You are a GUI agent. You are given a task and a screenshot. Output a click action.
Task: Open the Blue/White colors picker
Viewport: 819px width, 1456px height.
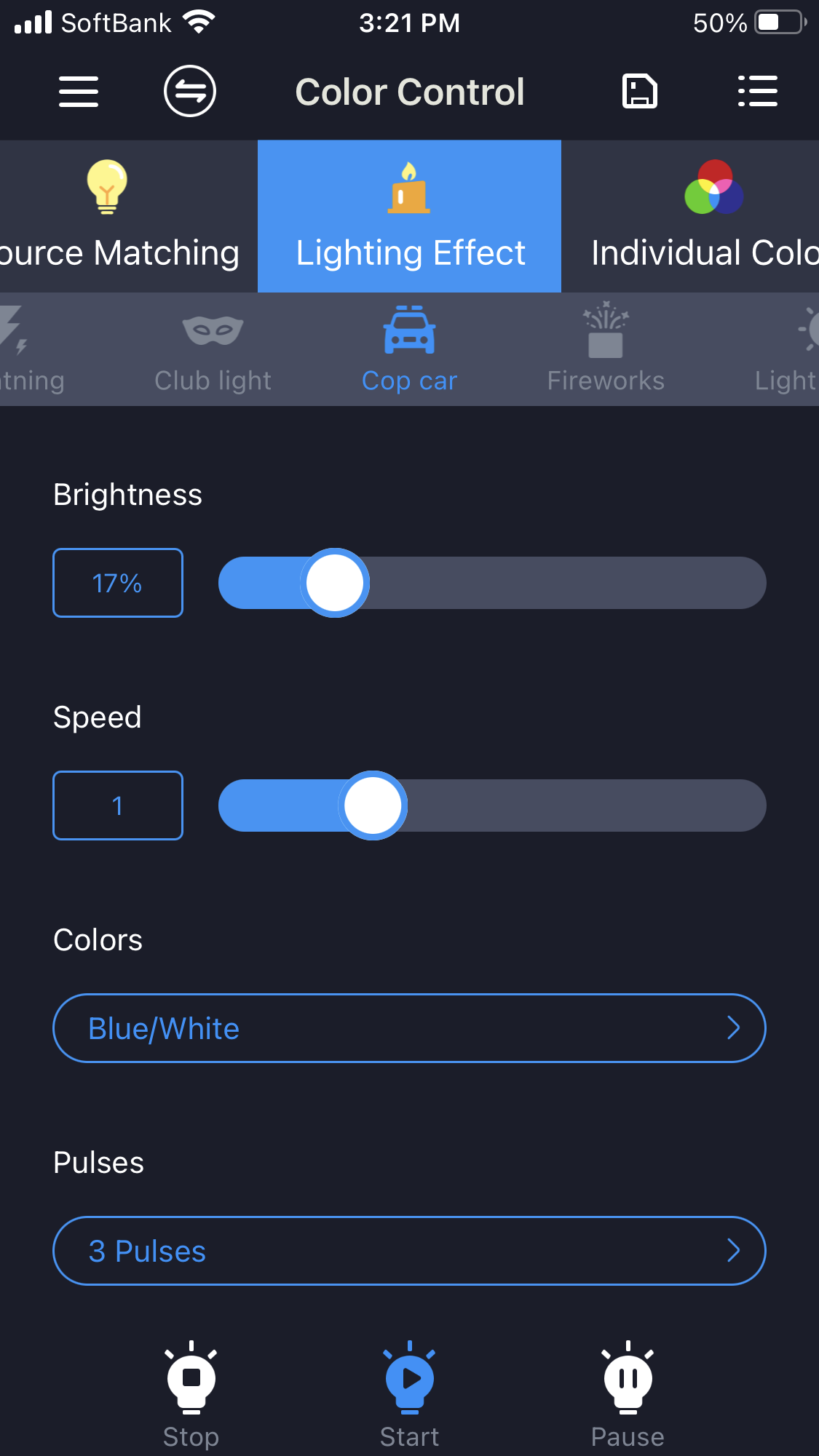tap(409, 1028)
